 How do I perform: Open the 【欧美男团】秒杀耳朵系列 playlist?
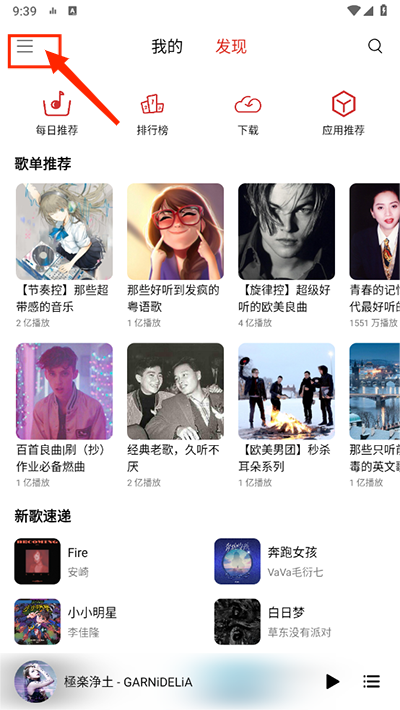click(286, 415)
